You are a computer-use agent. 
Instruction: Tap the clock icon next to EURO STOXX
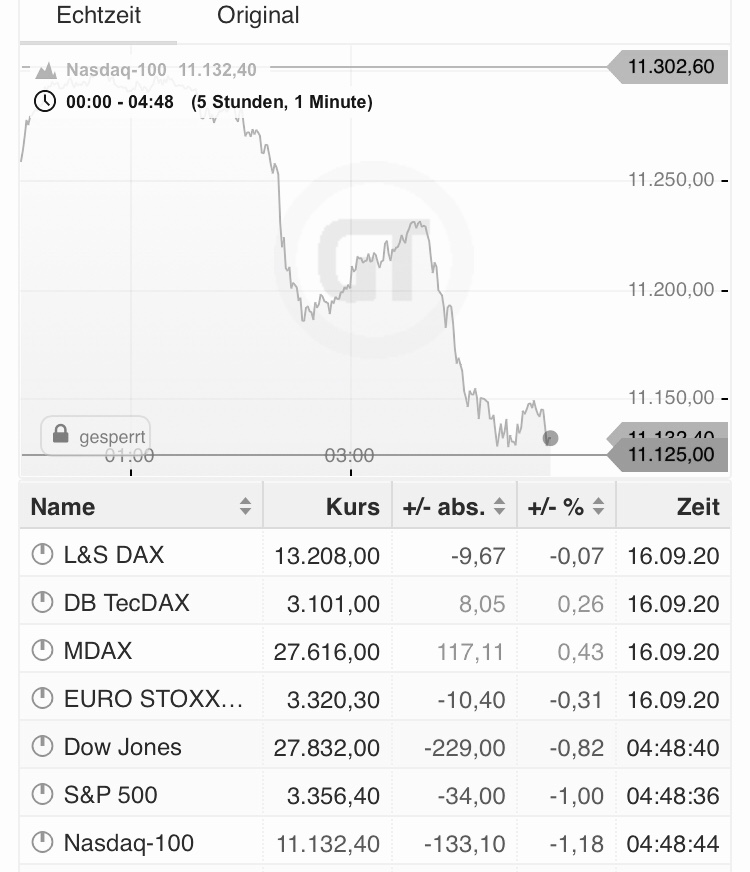coord(41,698)
